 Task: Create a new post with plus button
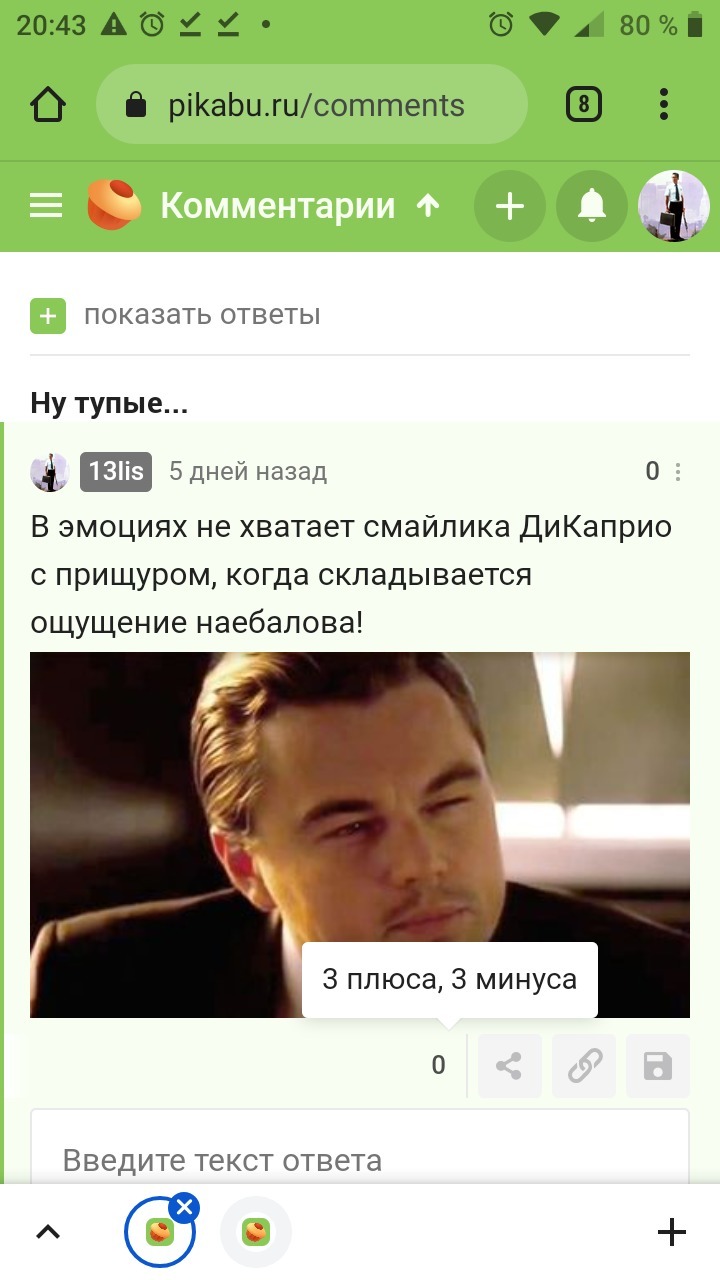tap(510, 206)
